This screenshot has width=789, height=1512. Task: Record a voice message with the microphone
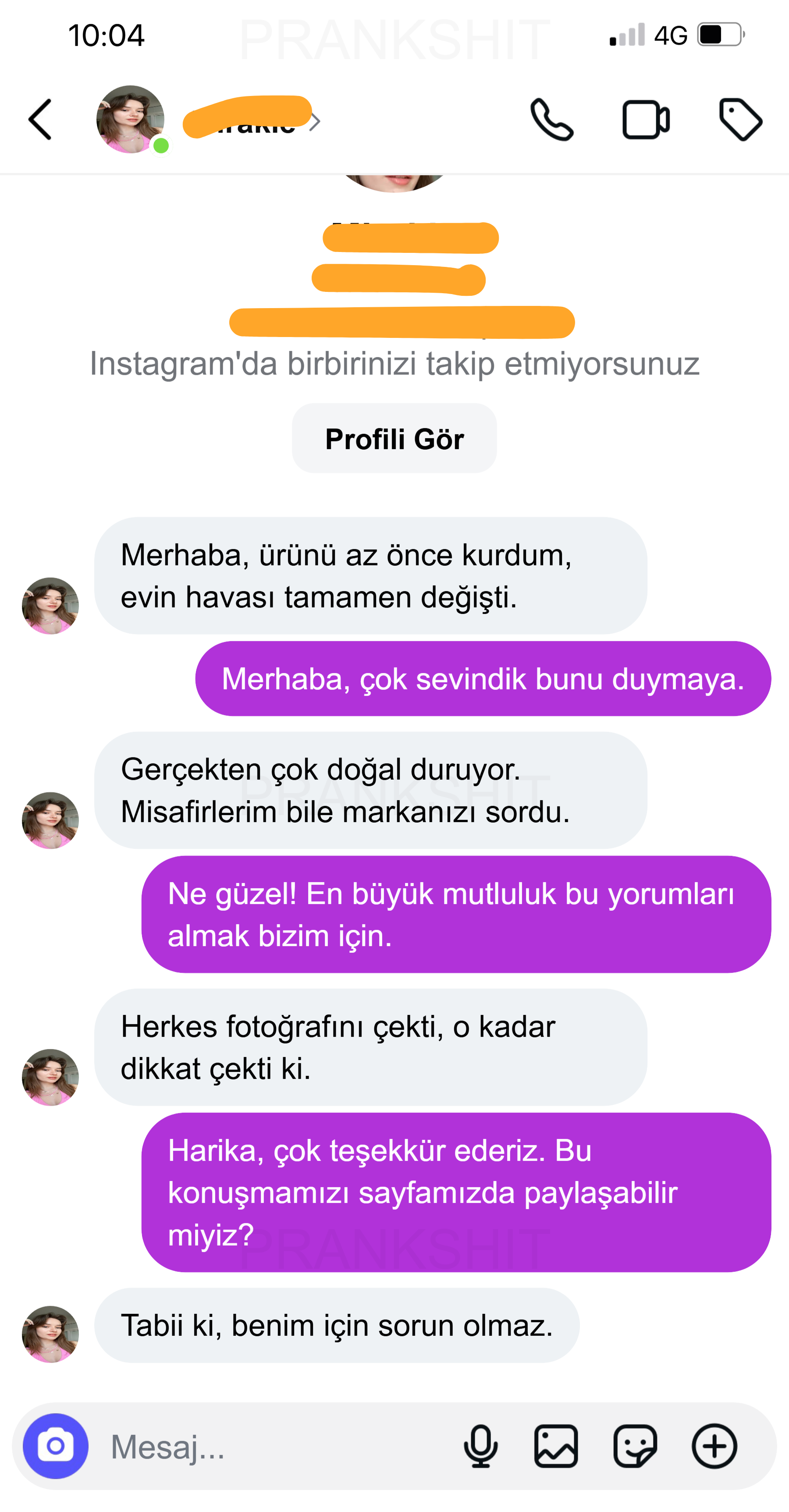(x=480, y=1446)
